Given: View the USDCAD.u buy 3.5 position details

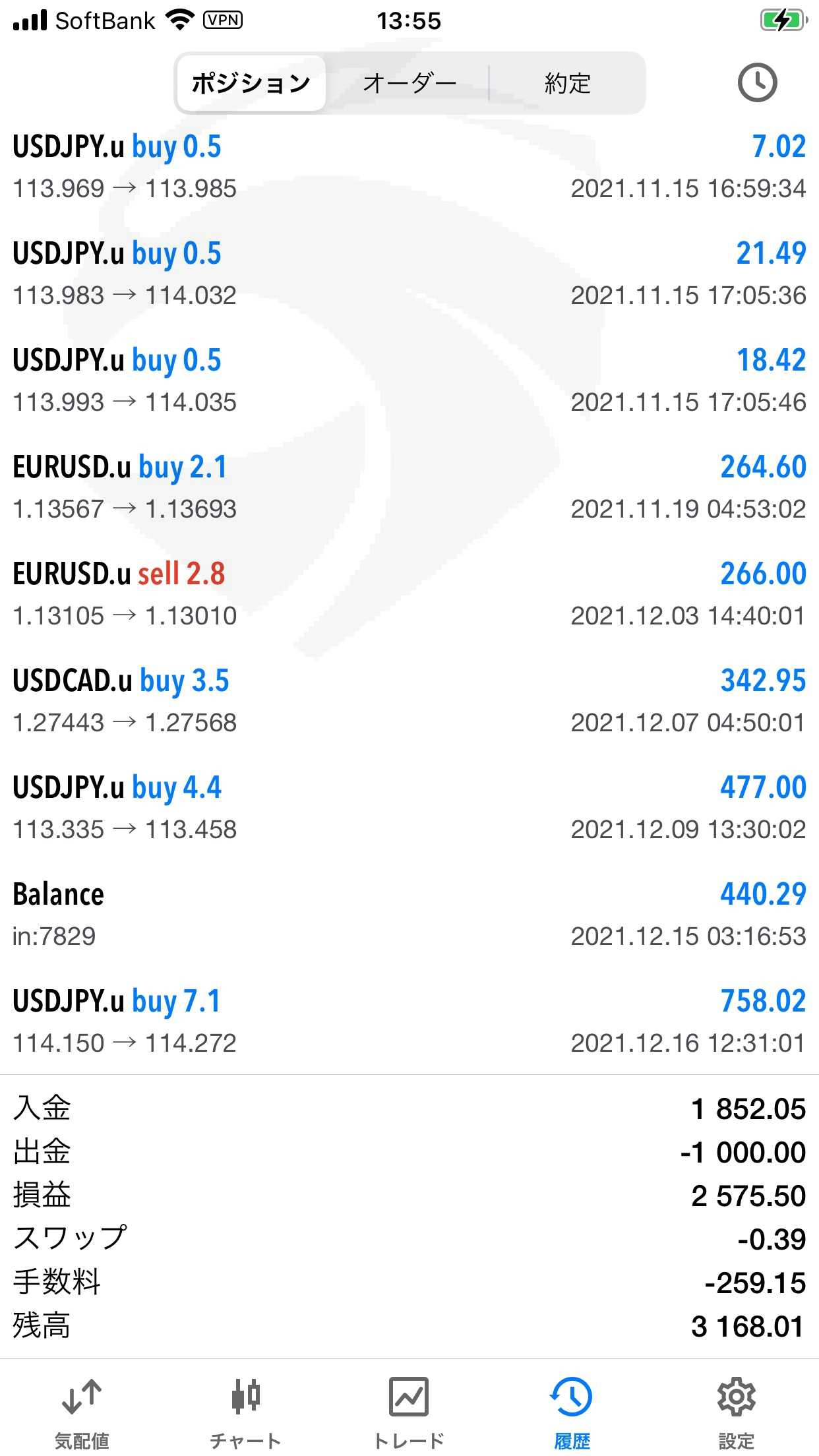Looking at the screenshot, I should (x=409, y=701).
